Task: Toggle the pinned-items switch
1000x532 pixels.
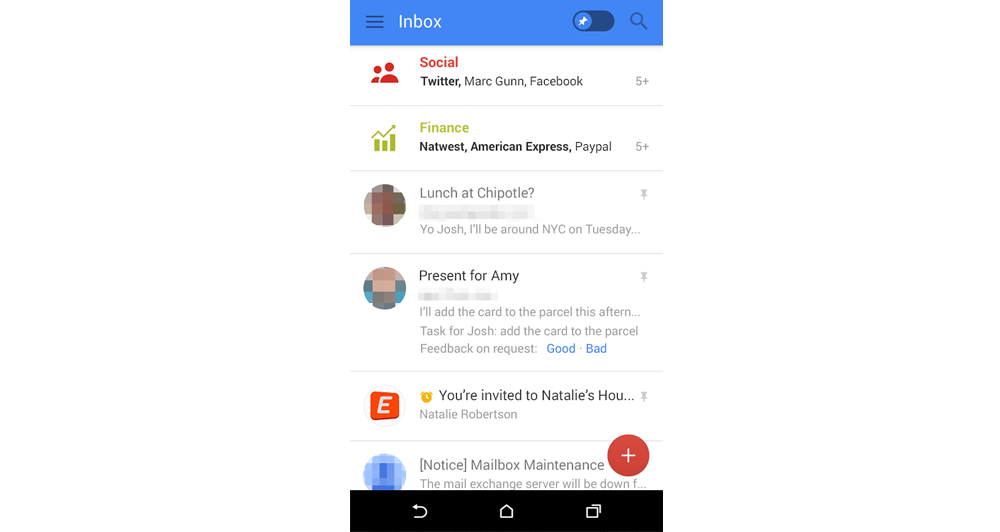Action: tap(593, 21)
